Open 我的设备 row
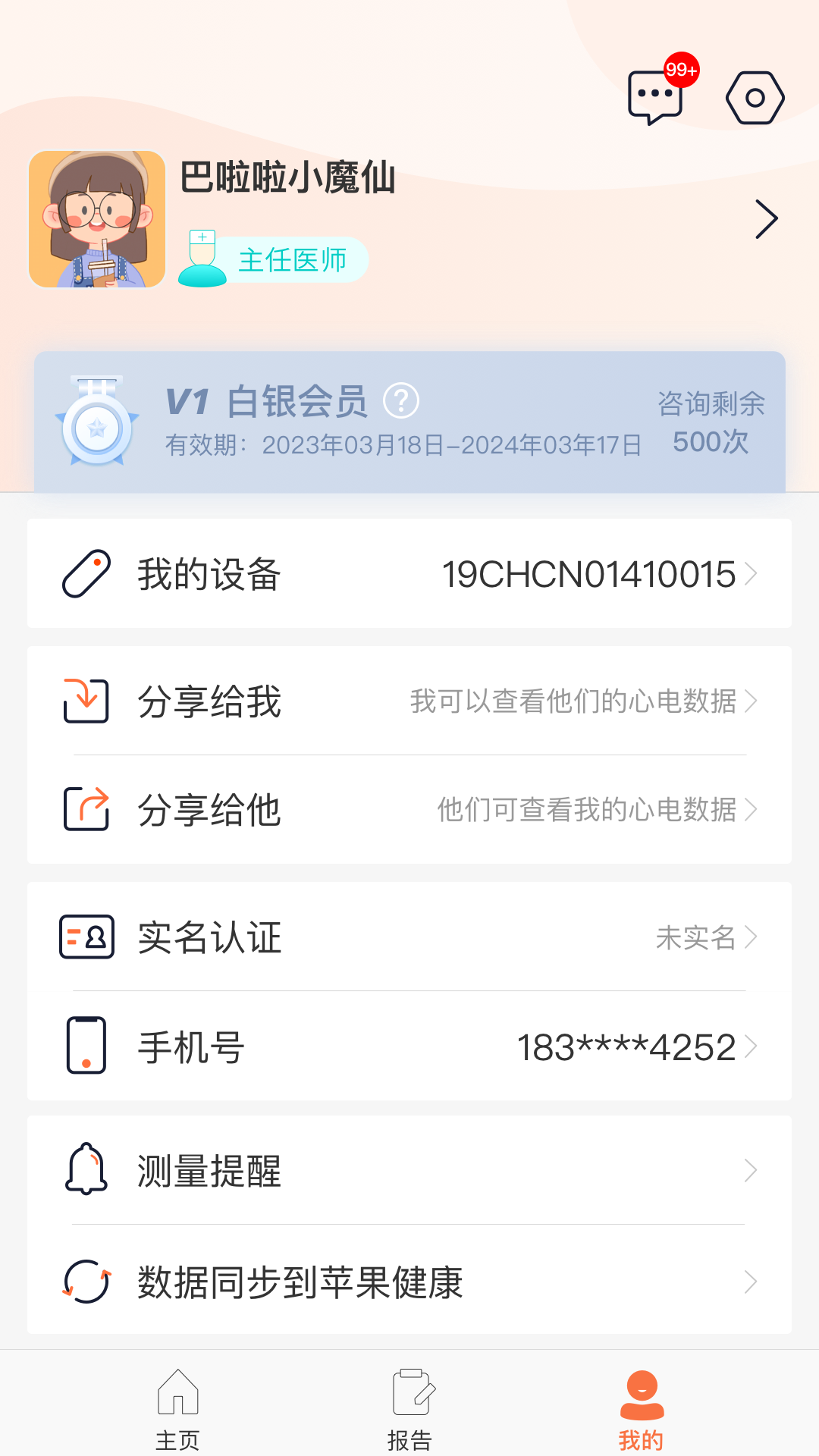This screenshot has height=1456, width=819. (x=409, y=573)
